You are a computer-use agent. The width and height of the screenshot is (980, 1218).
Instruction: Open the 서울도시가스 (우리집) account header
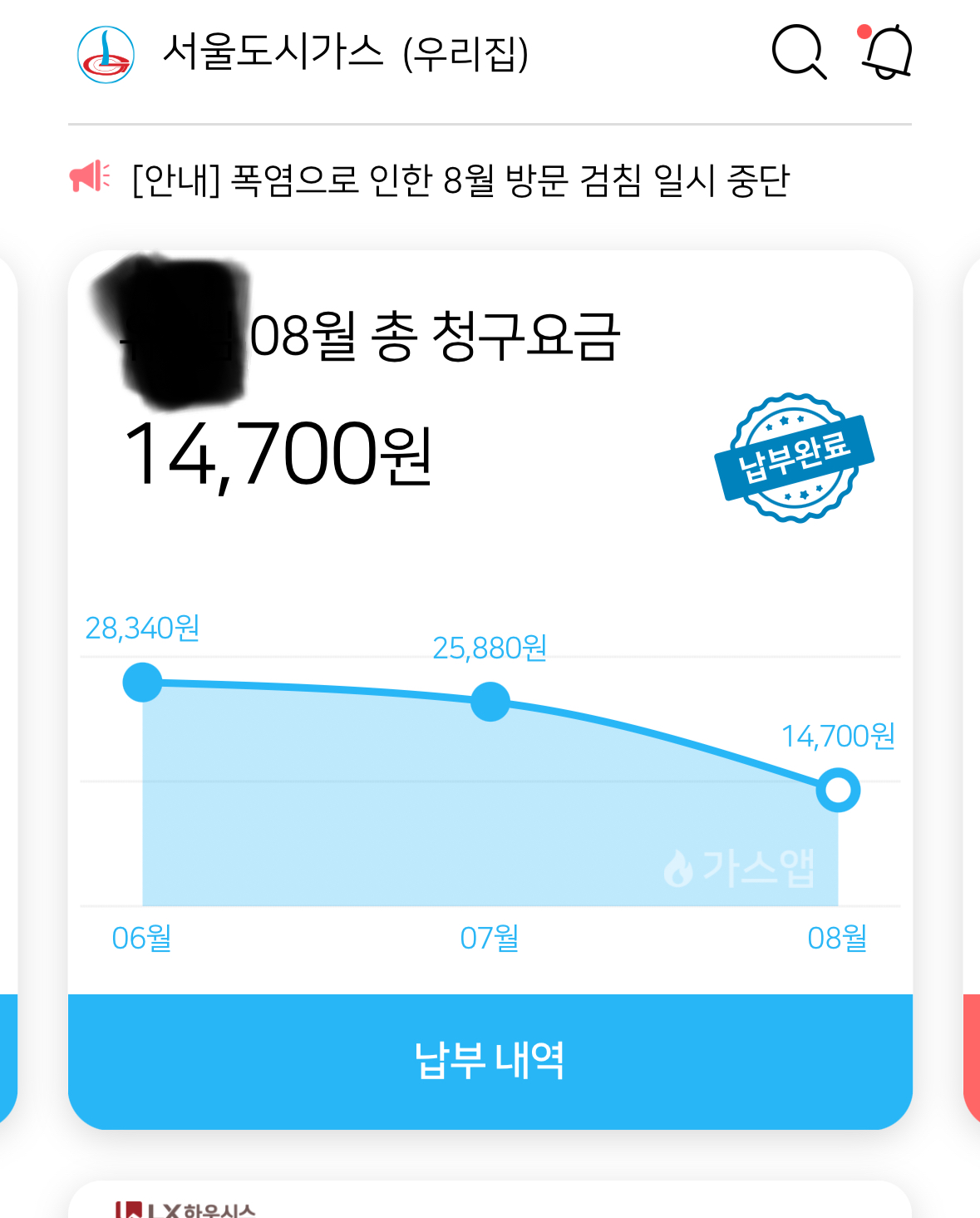click(344, 53)
